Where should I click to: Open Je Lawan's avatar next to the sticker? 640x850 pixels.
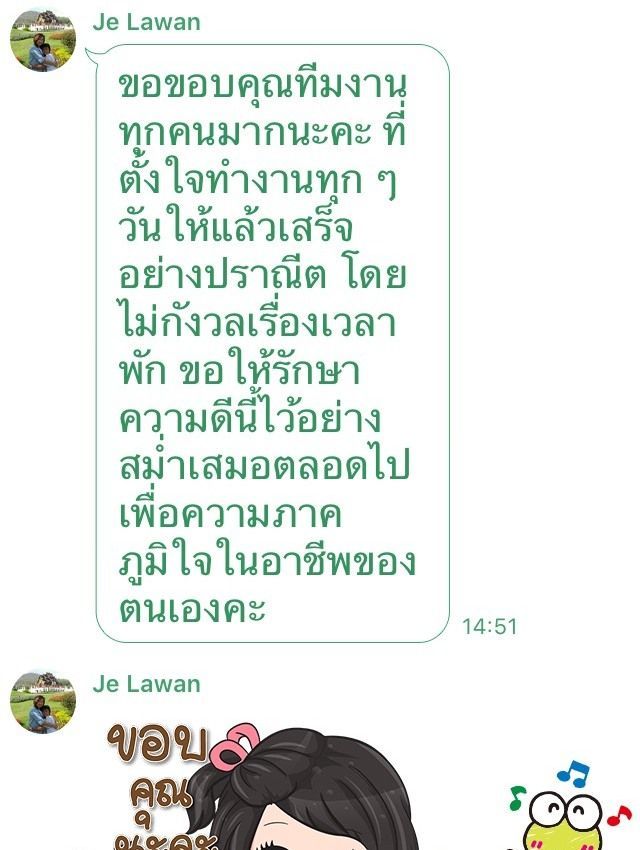[43, 702]
